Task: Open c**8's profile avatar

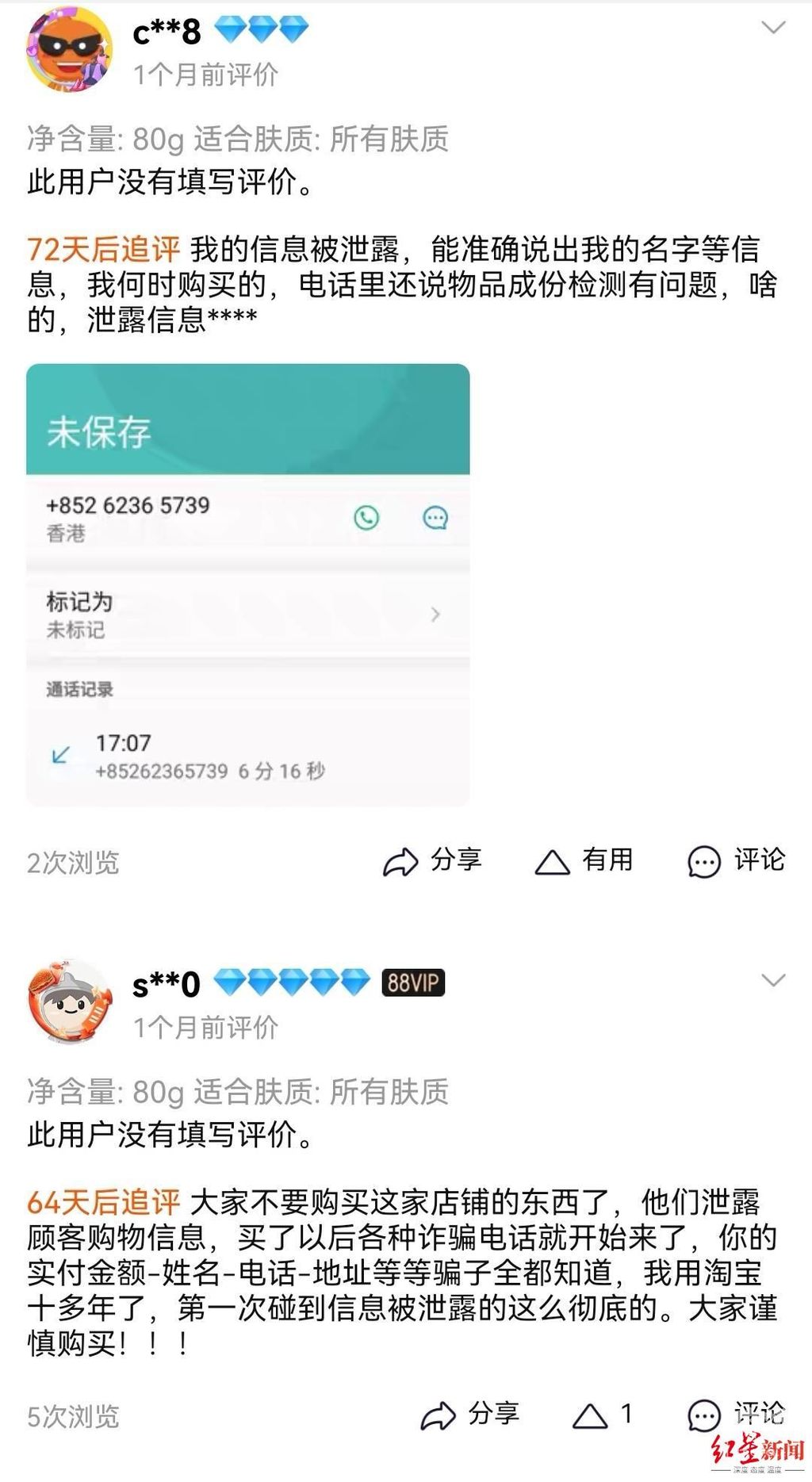Action: [69, 50]
